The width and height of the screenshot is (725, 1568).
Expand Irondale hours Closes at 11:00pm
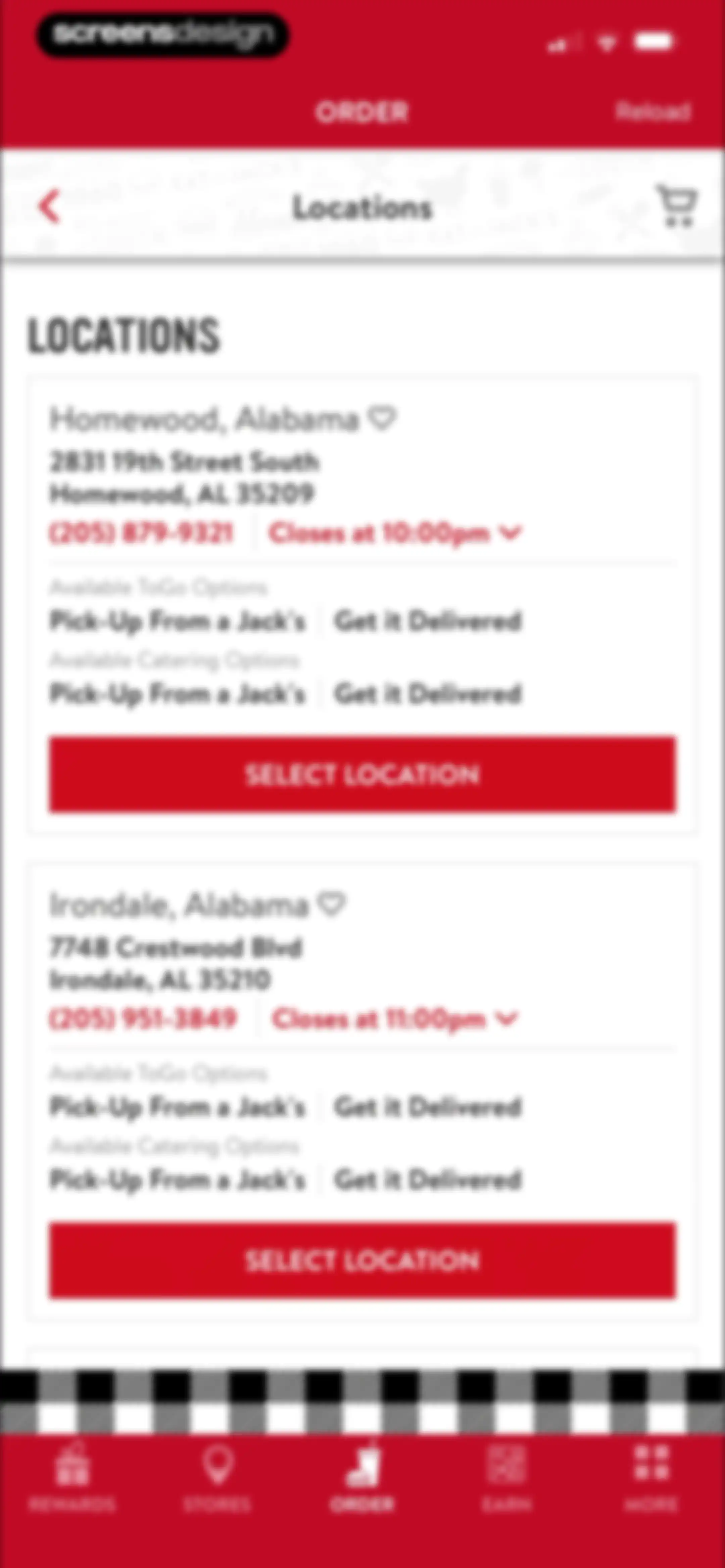[395, 1018]
